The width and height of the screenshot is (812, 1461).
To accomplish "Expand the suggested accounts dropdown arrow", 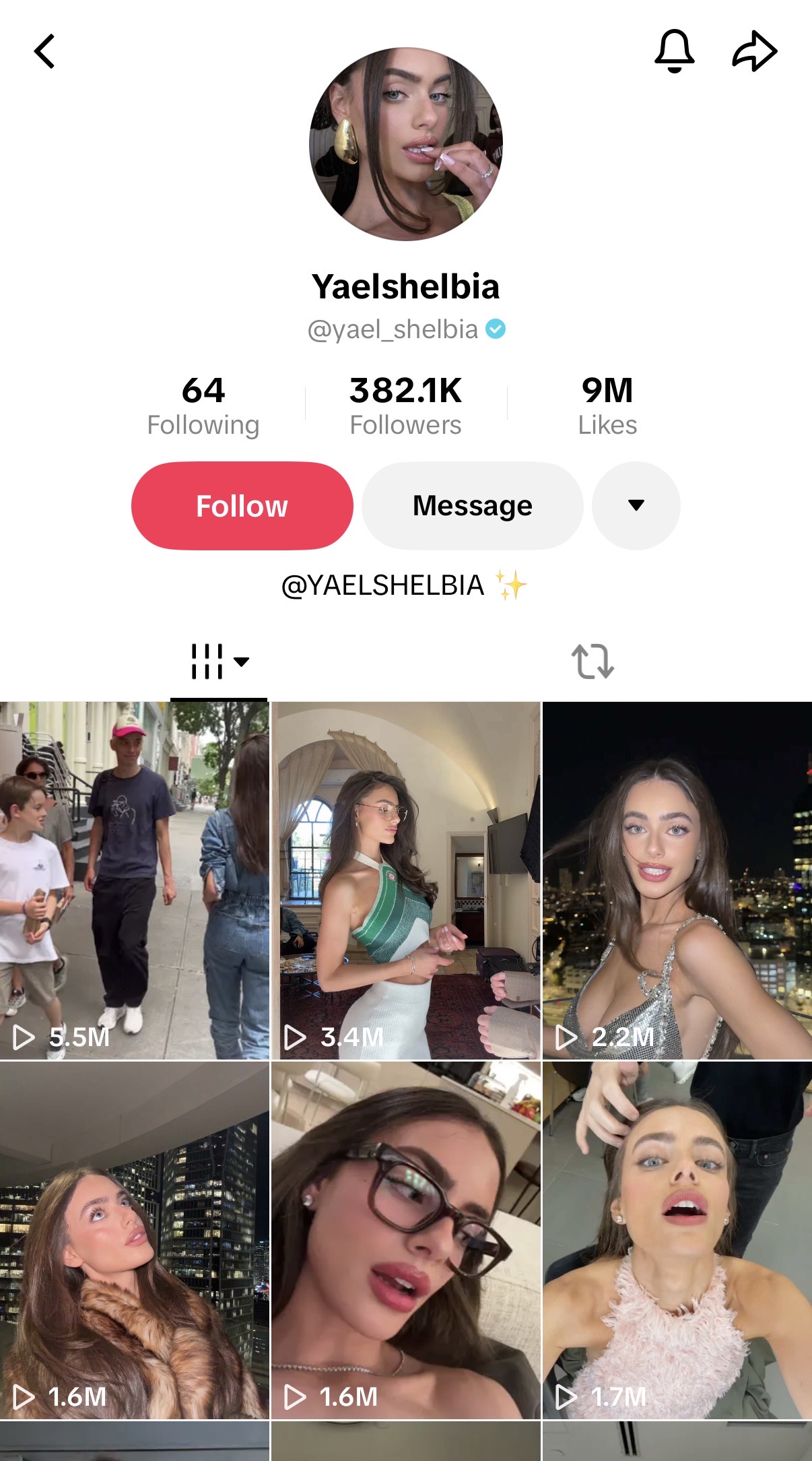I will [636, 506].
